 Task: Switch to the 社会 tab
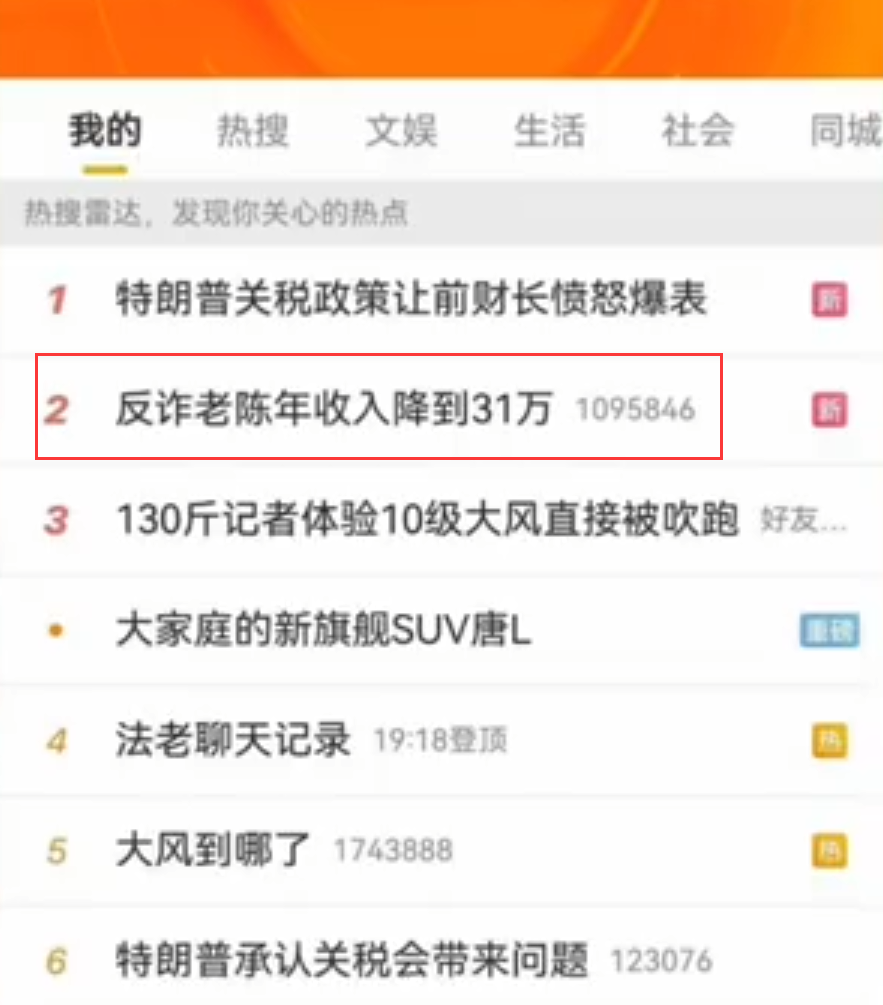pyautogui.click(x=697, y=130)
